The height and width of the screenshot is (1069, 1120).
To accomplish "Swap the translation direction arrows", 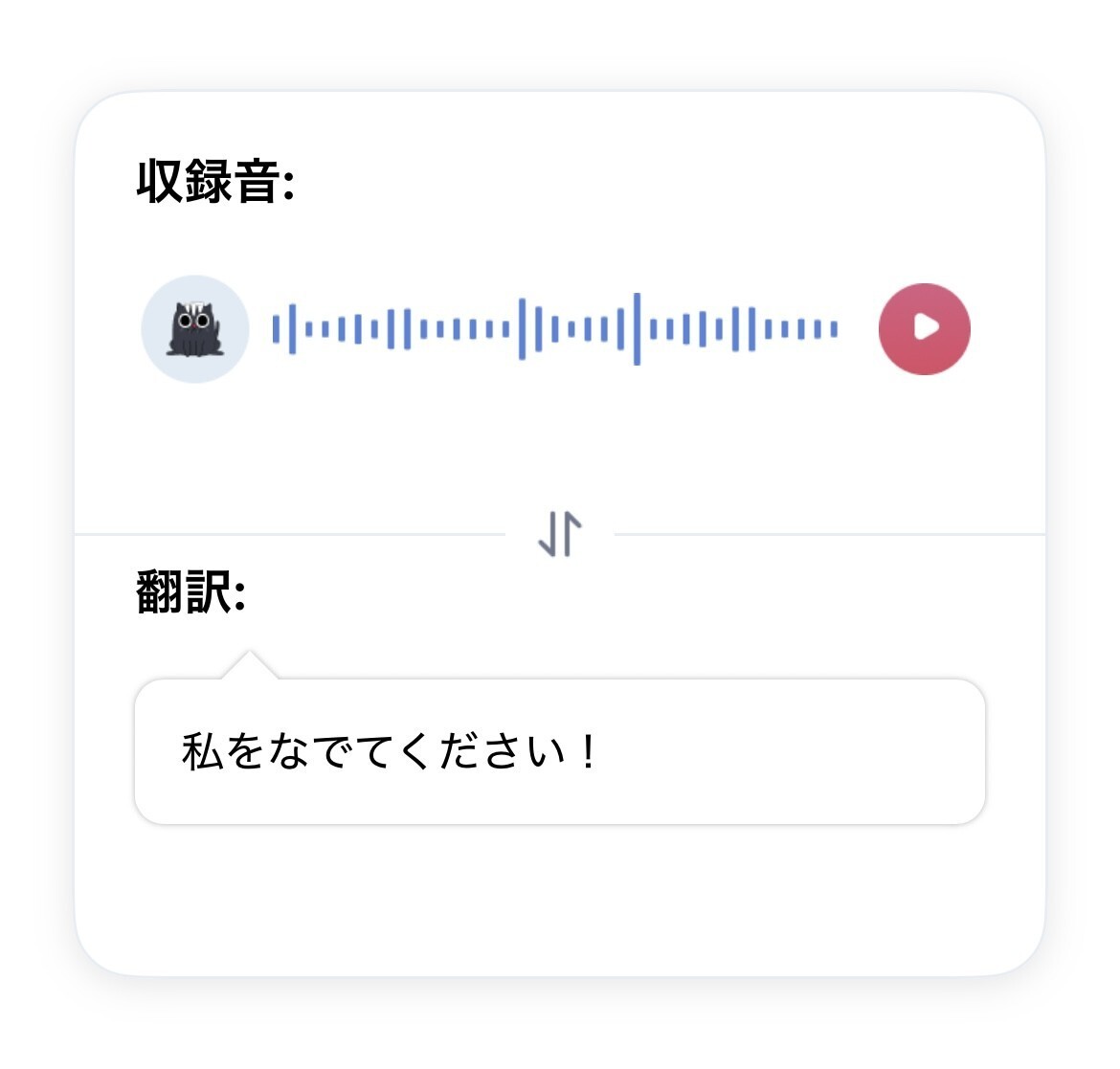I will (560, 533).
